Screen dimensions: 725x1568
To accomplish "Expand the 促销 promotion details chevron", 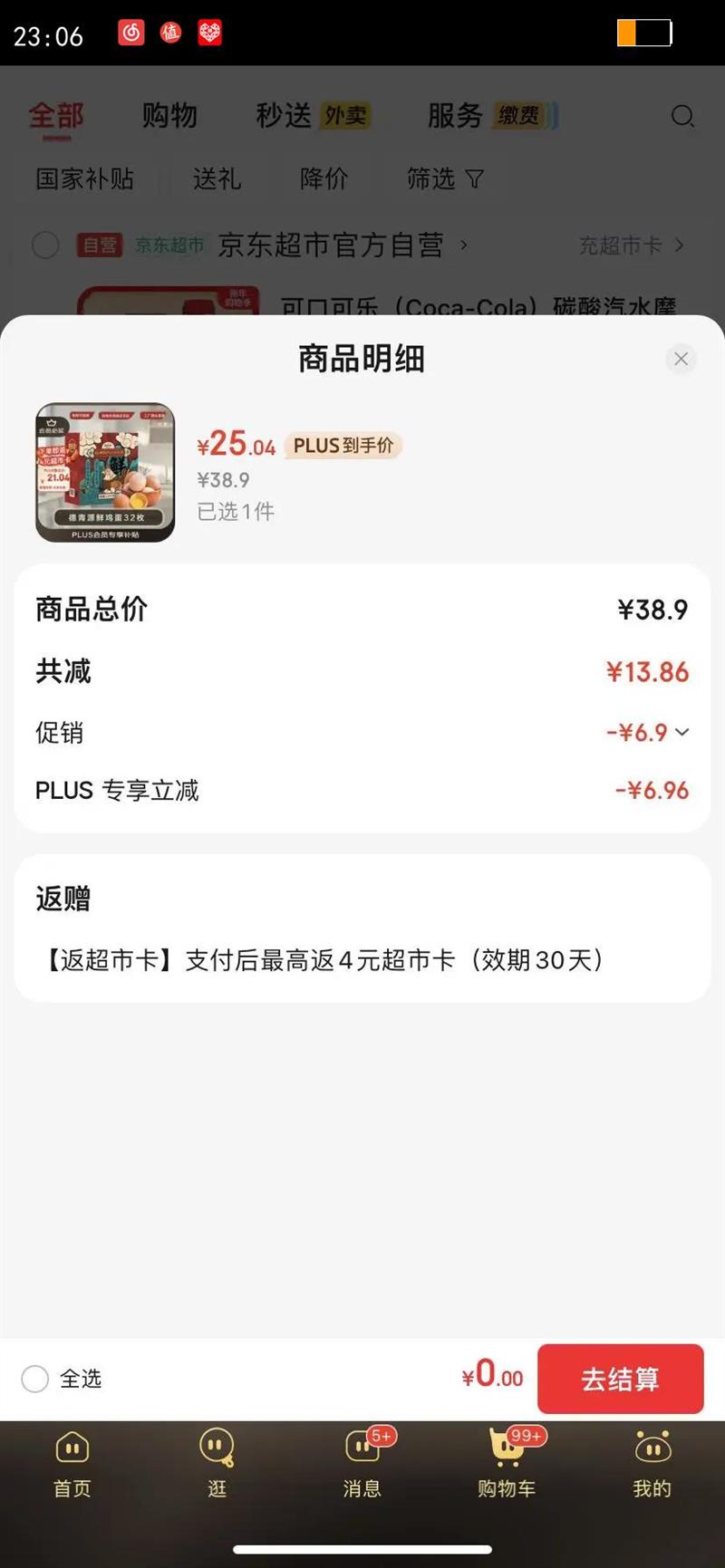I will click(x=682, y=732).
